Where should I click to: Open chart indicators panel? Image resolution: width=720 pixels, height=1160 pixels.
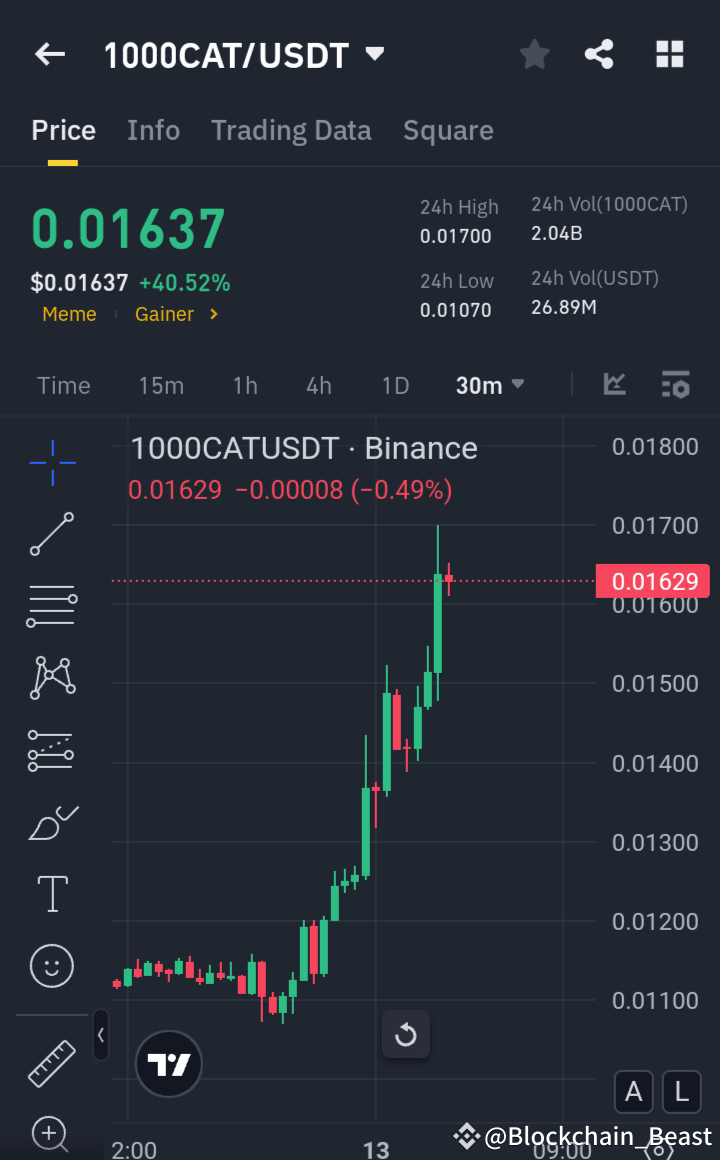click(675, 384)
